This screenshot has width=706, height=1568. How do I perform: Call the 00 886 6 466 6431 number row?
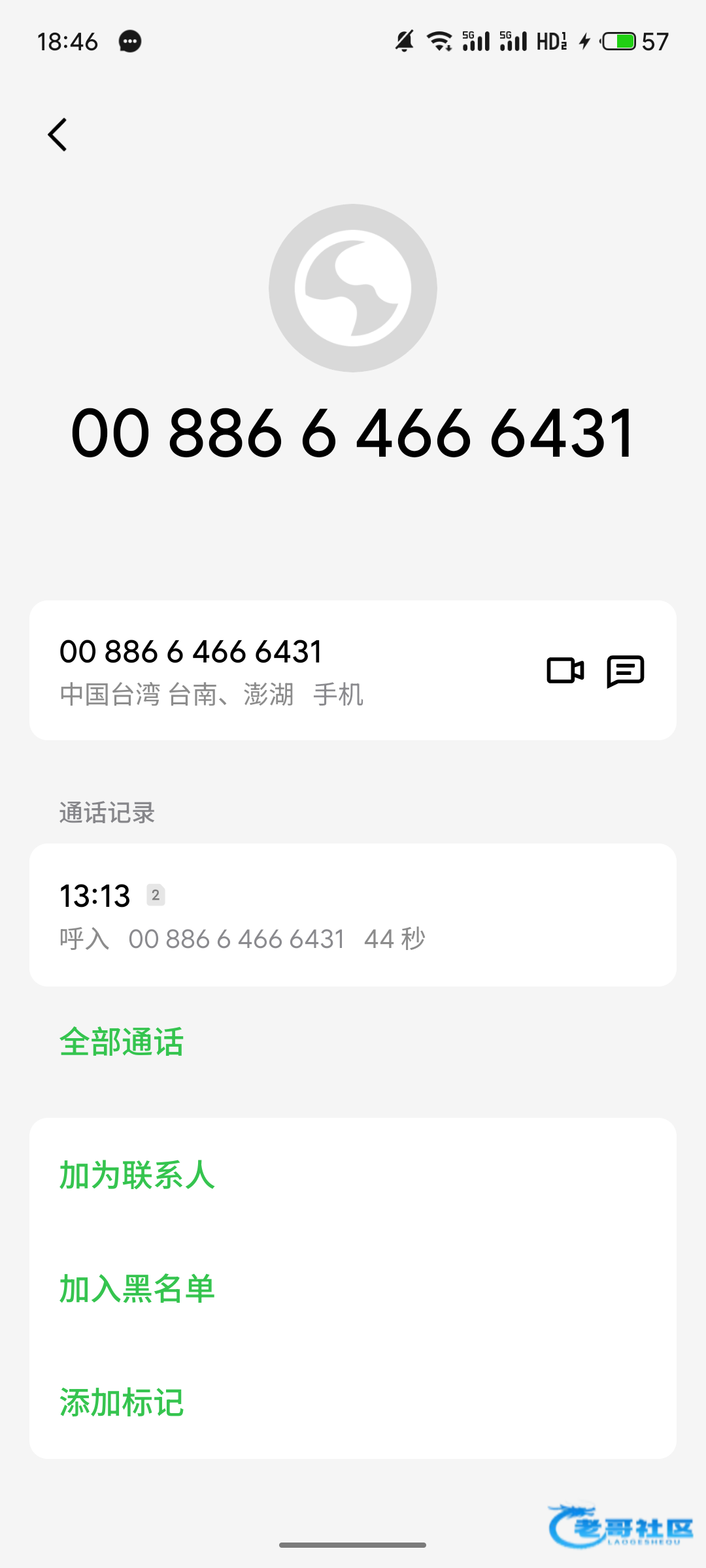(x=353, y=670)
